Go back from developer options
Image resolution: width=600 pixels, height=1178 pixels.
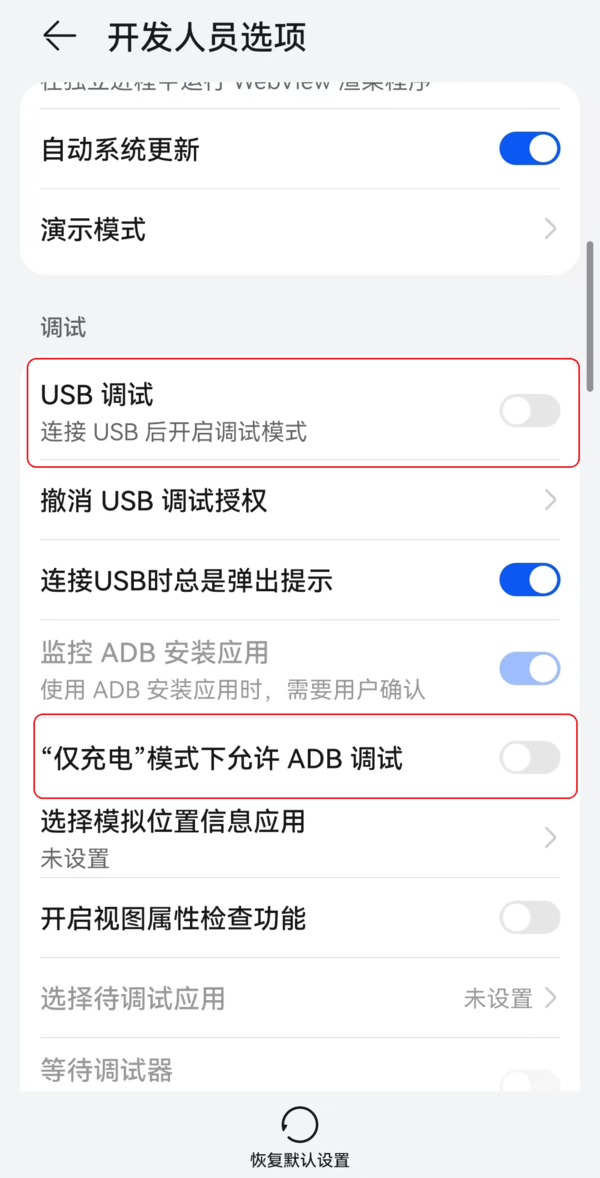[59, 37]
